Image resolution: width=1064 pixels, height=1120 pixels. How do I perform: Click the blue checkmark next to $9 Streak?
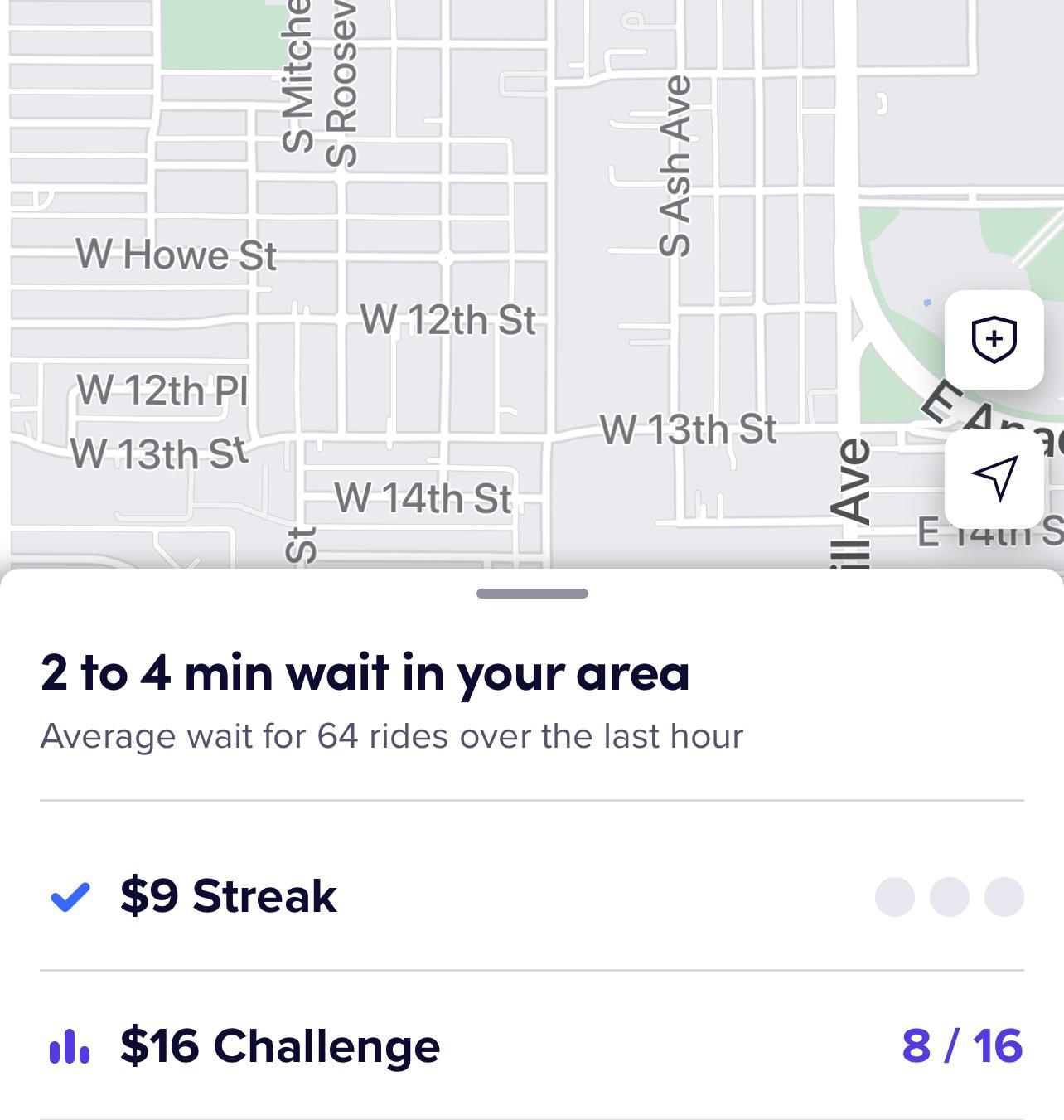(x=70, y=898)
